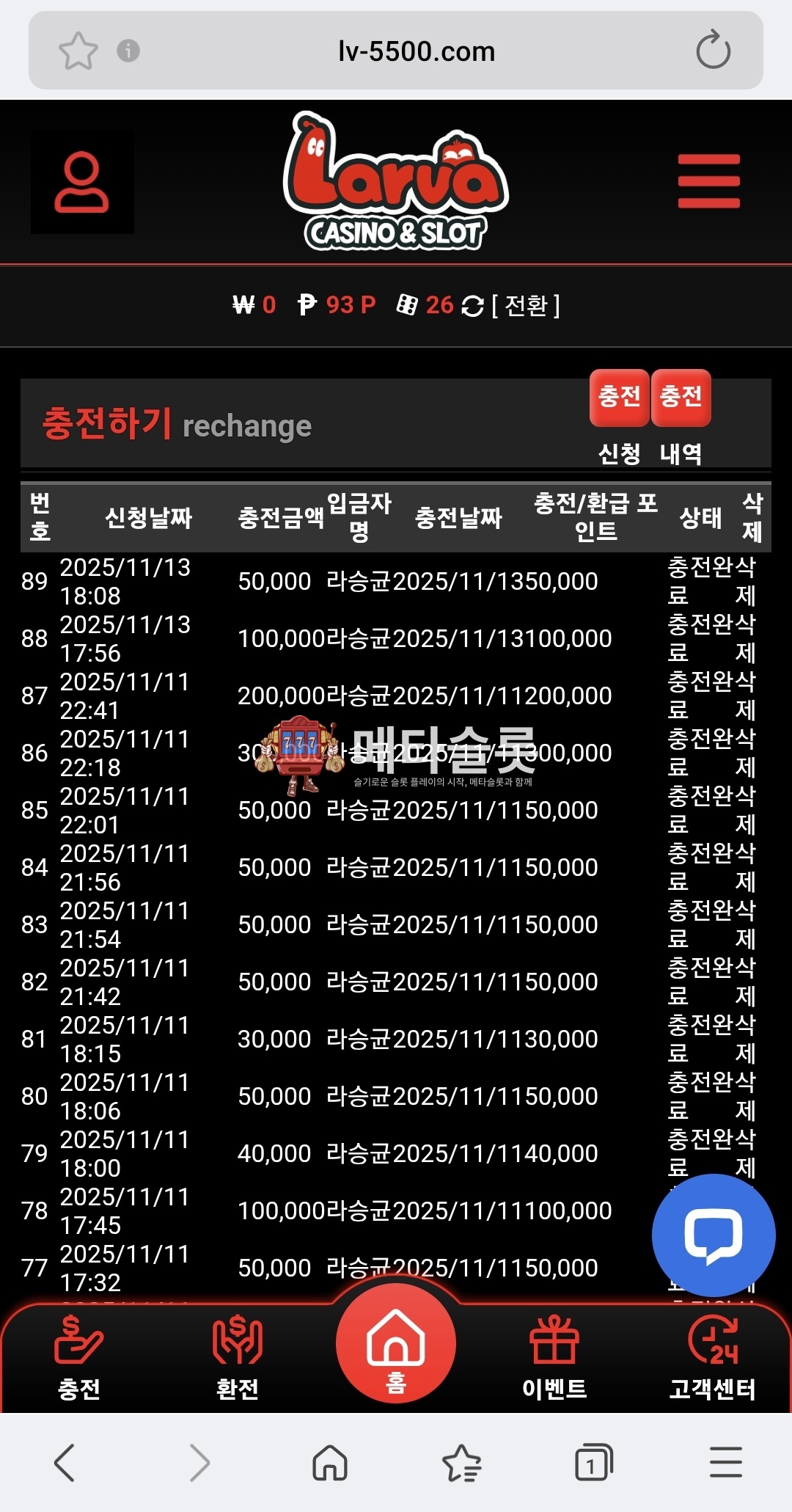
Task: Tap the lv-5500.com address field
Action: (x=416, y=51)
